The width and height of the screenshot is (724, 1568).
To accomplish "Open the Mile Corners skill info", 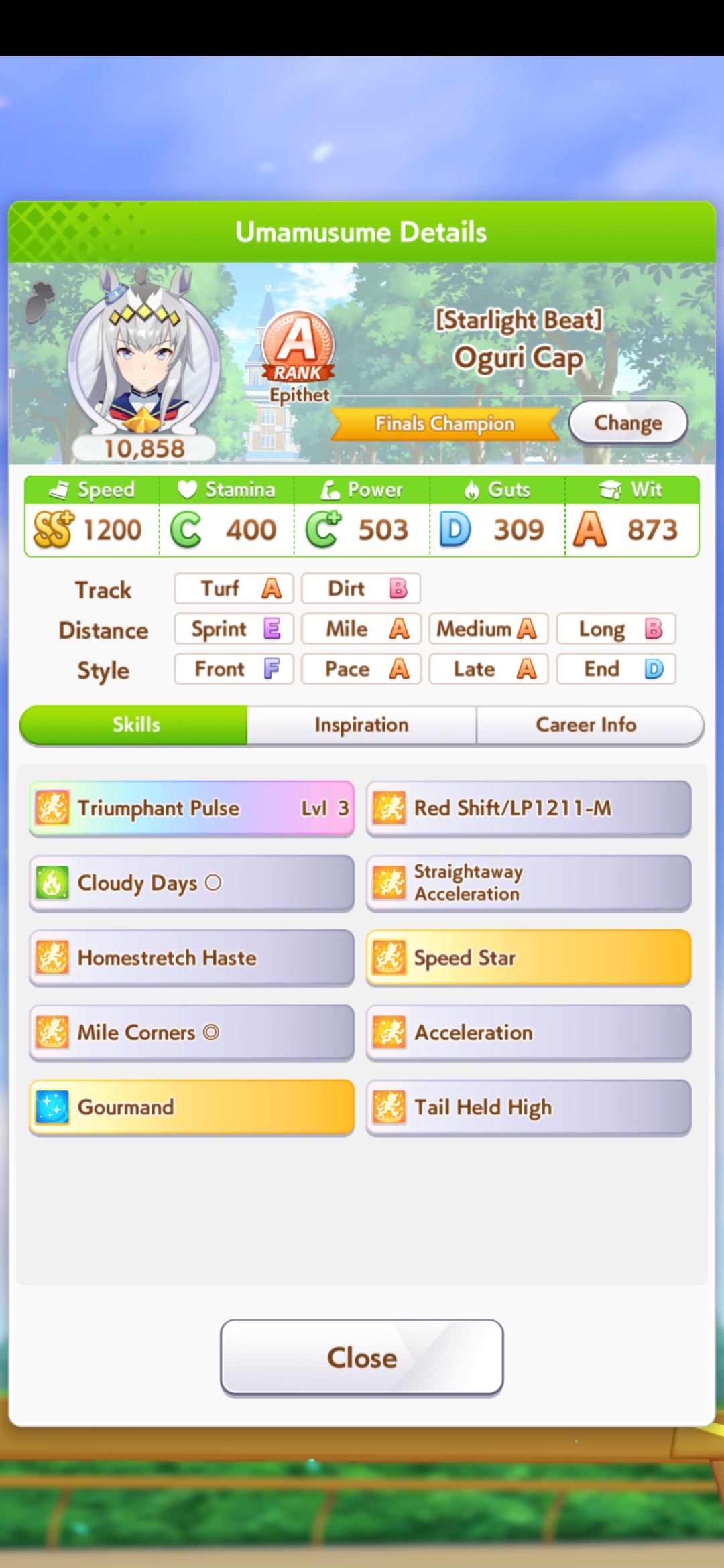I will pos(192,1033).
